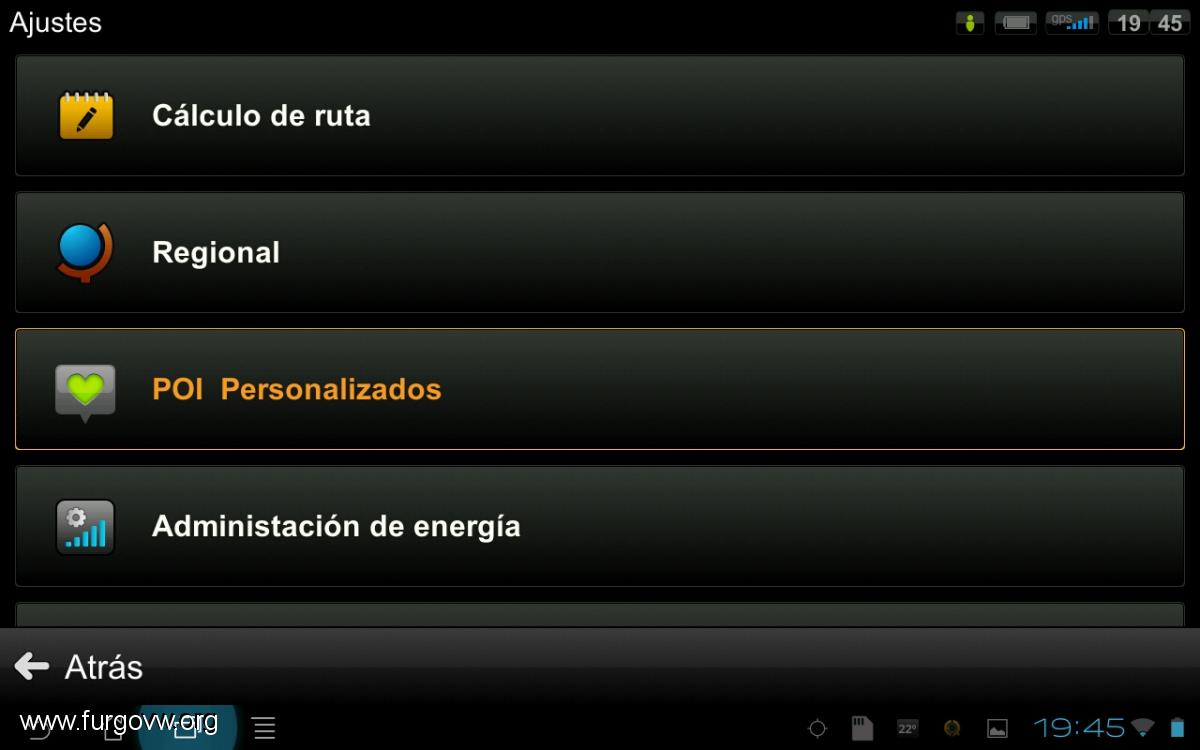The height and width of the screenshot is (750, 1200).
Task: Open the Regional settings row
Action: [x=600, y=252]
